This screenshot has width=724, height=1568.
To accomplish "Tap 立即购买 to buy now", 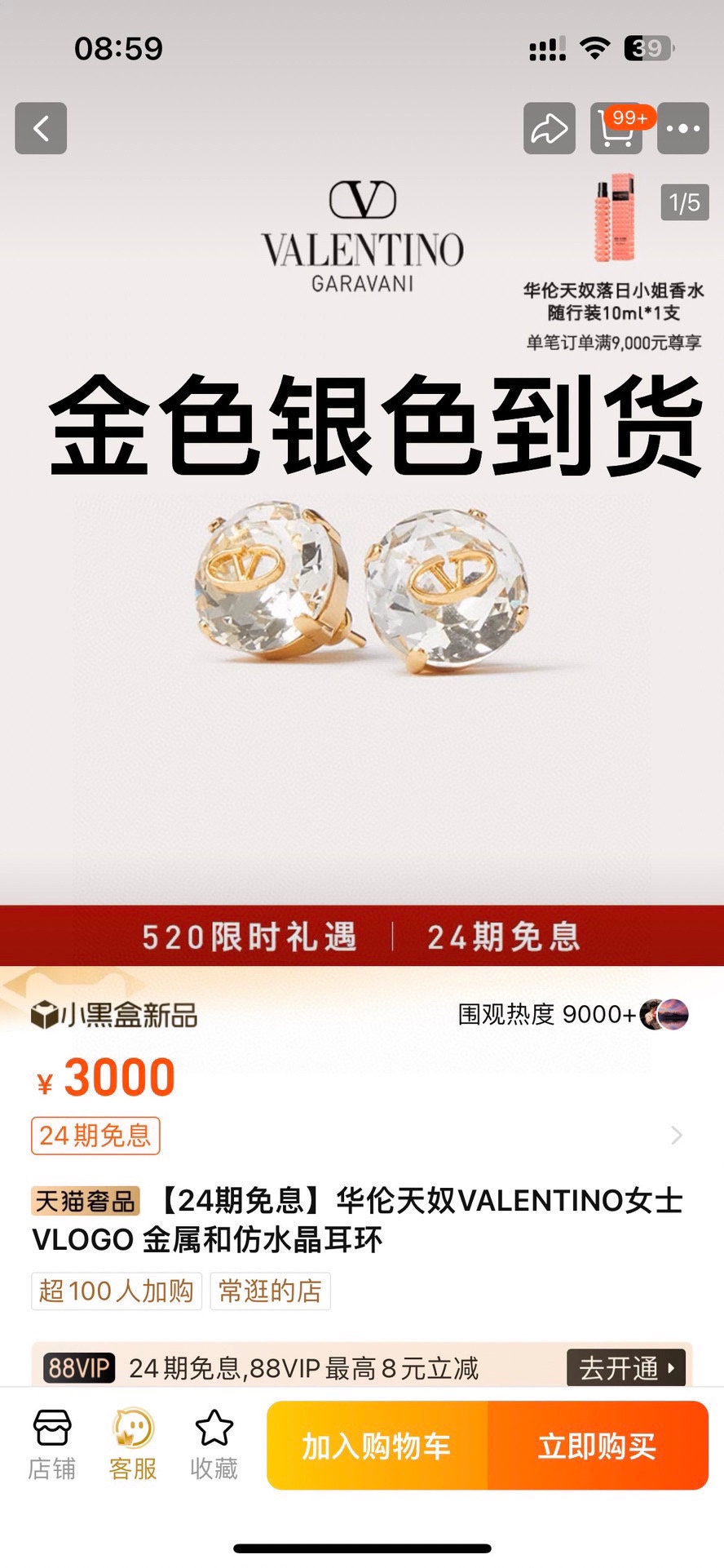I will tap(598, 1446).
